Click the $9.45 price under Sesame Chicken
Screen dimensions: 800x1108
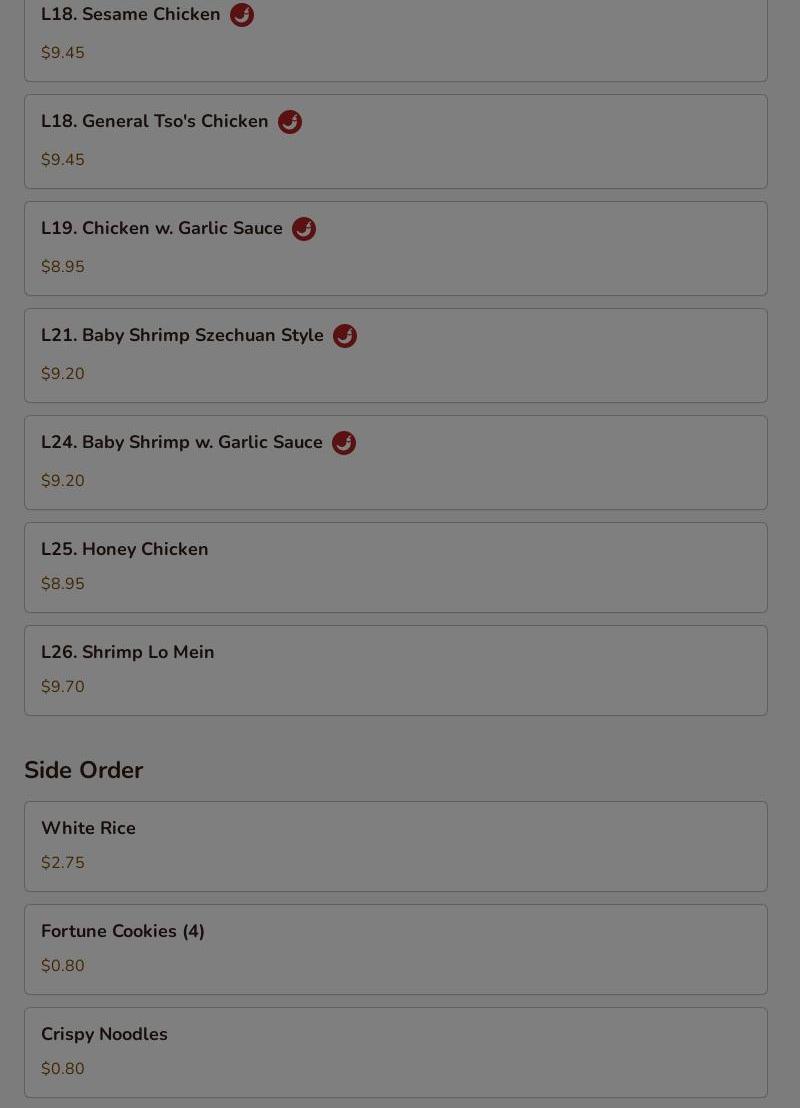click(63, 52)
